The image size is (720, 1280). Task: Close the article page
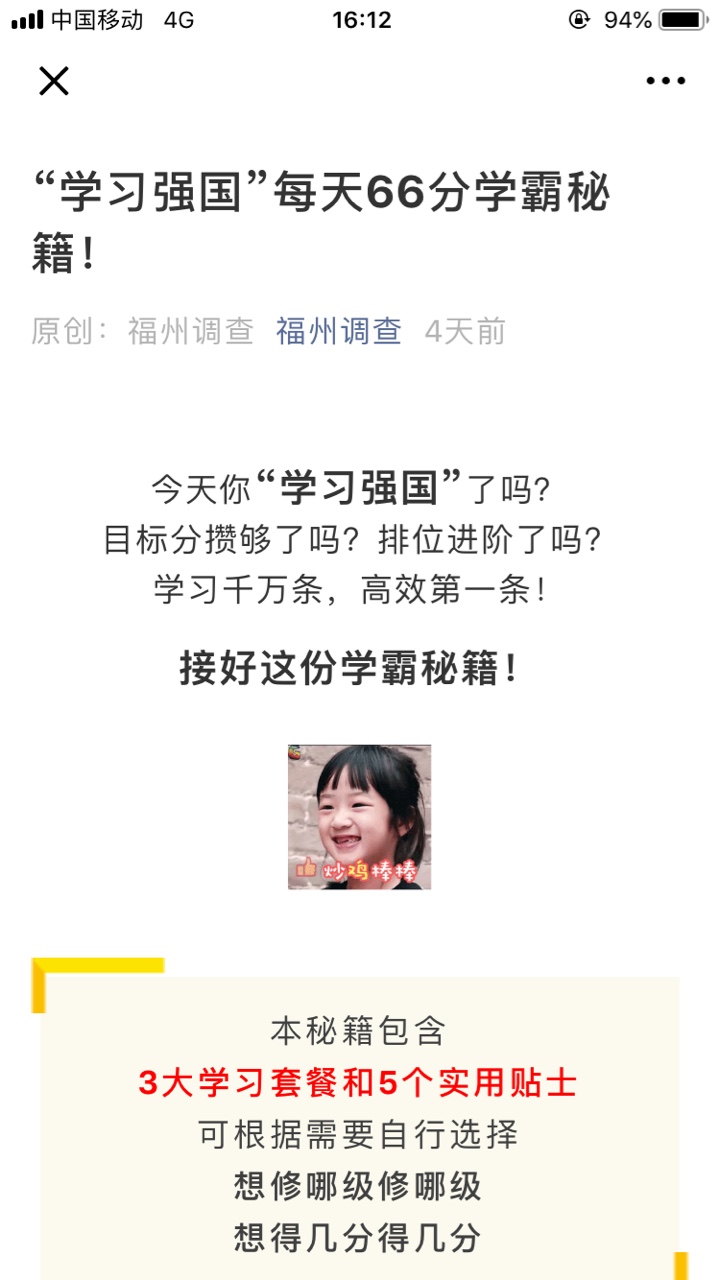tap(54, 81)
